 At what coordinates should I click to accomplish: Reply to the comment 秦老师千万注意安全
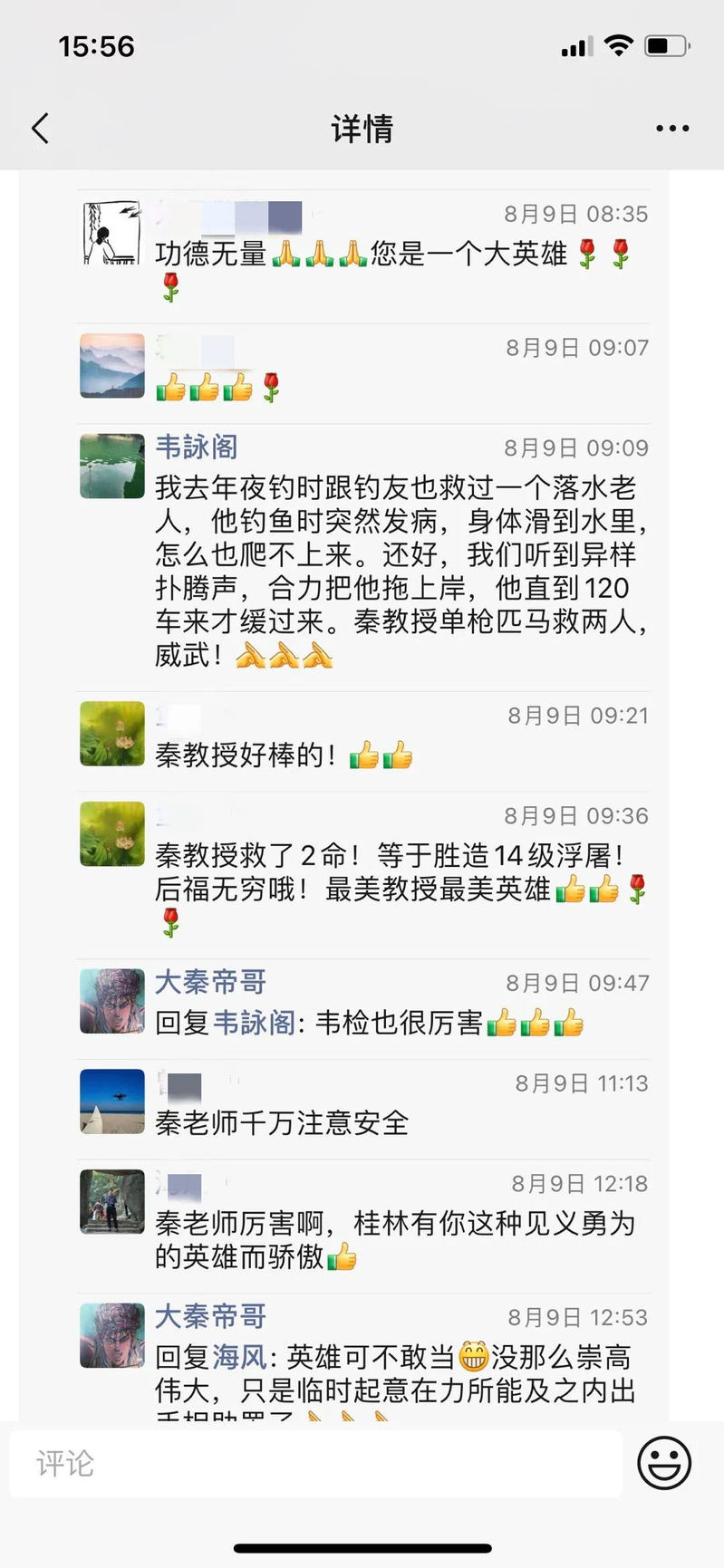[282, 1123]
